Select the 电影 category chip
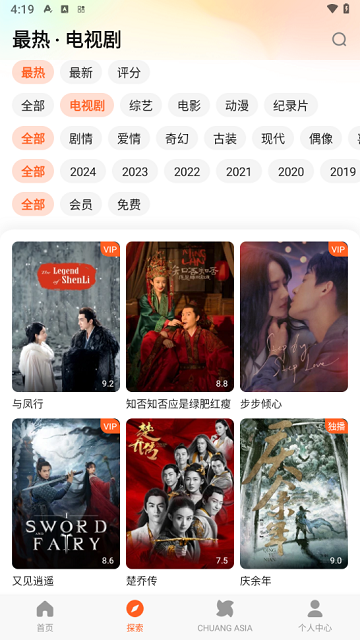360x640 pixels. pos(189,106)
